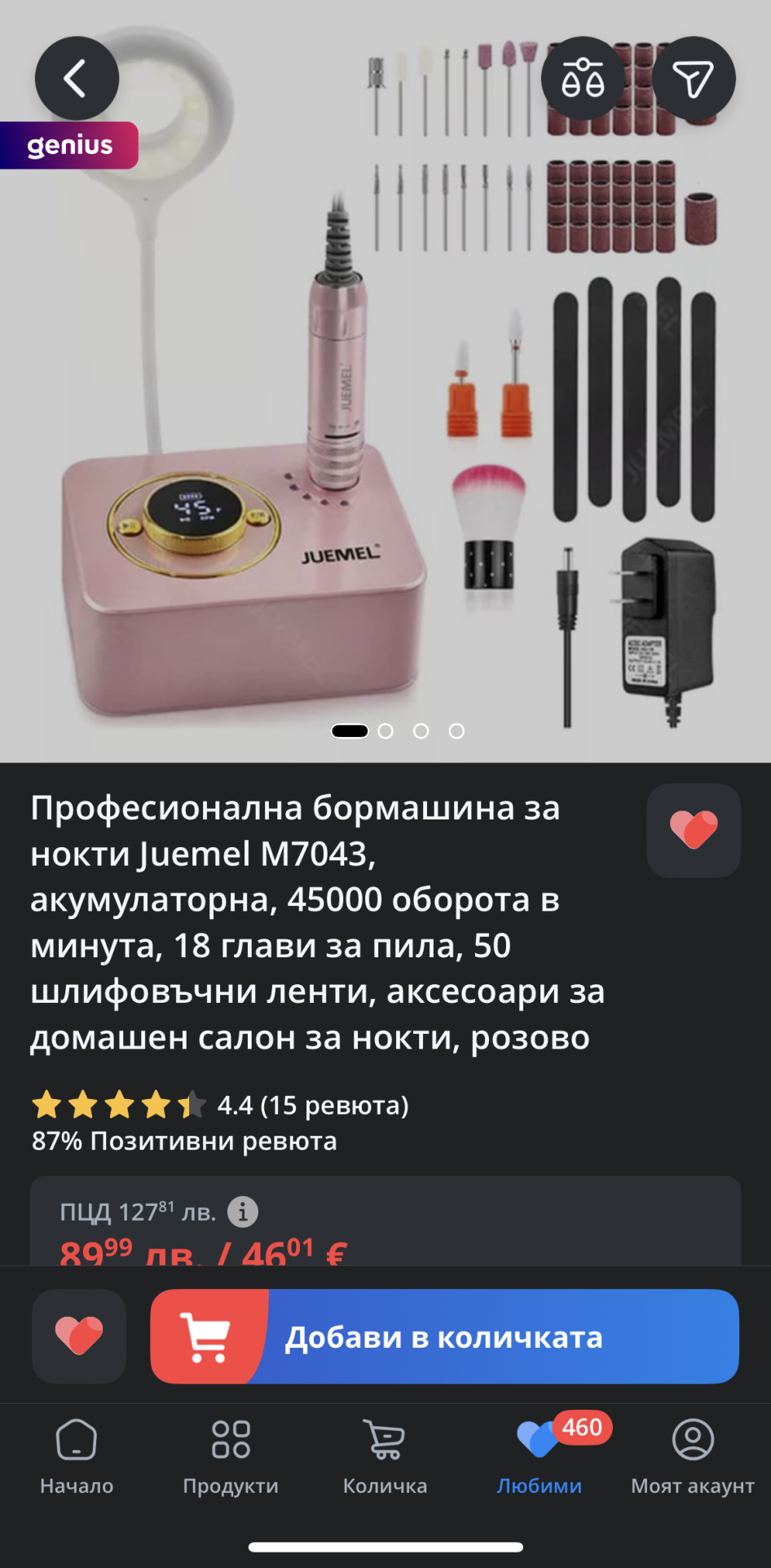Open the Любими tab
This screenshot has height=1568, width=771.
tap(540, 1456)
